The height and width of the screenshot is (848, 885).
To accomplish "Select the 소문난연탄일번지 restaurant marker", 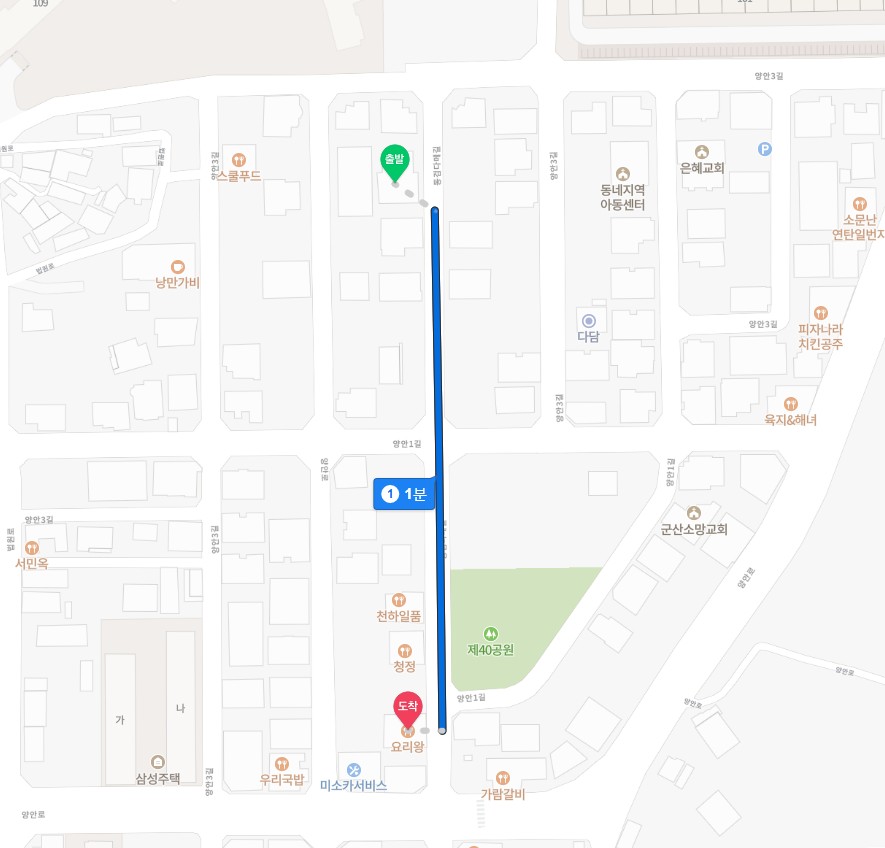I will tap(858, 203).
